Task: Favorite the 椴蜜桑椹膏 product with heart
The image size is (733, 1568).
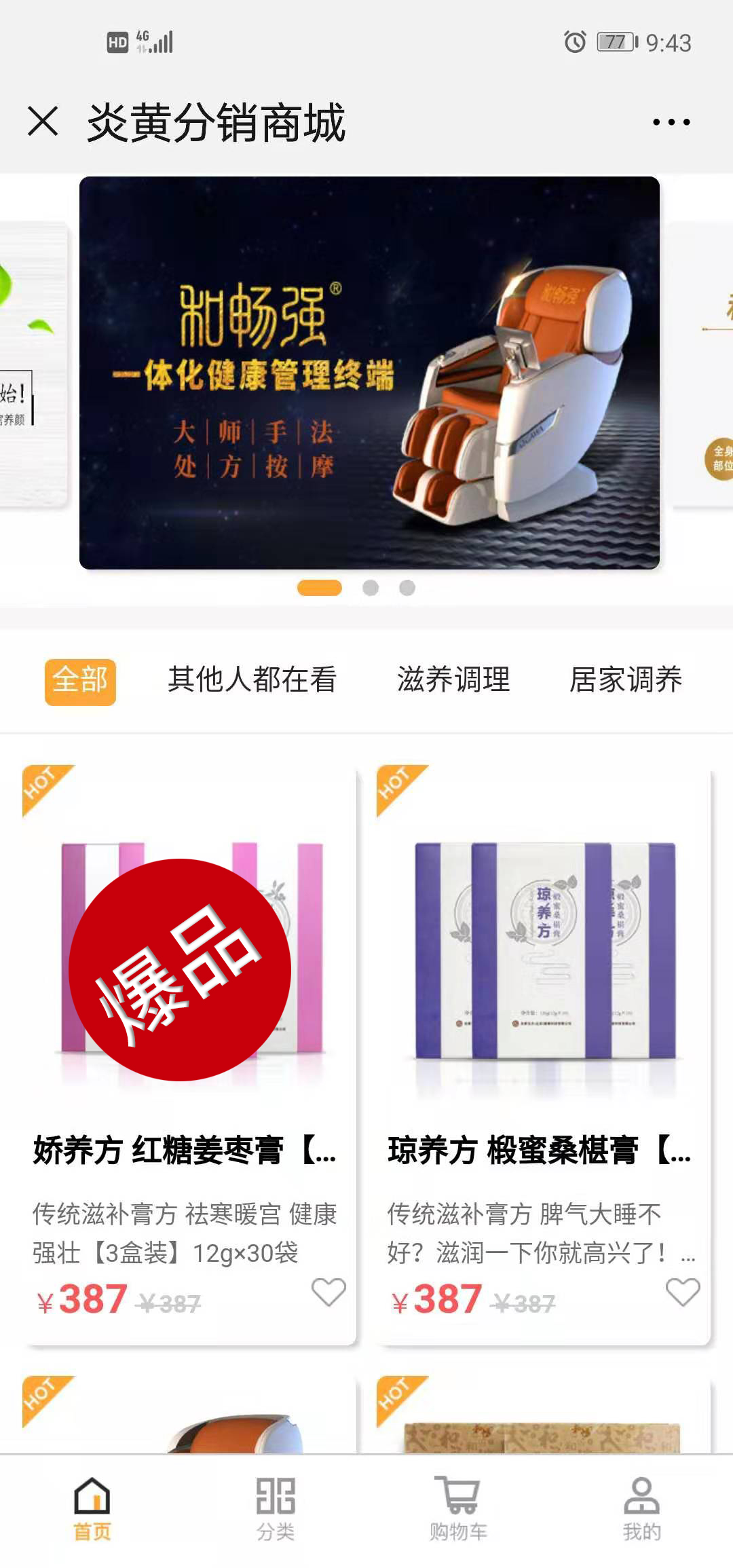Action: pos(682,1292)
